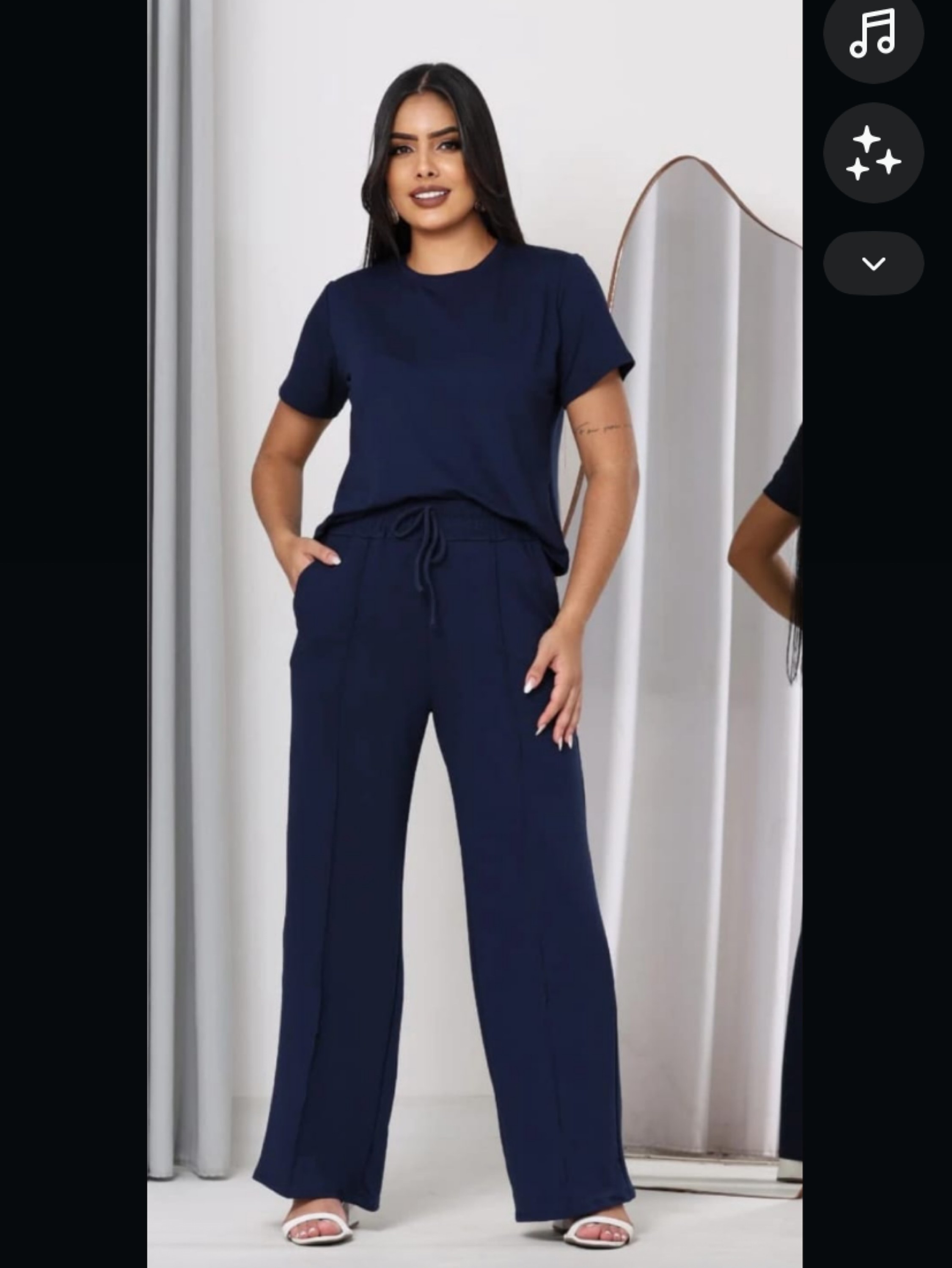
Task: Open the sparkle effects tool
Action: coord(873,153)
